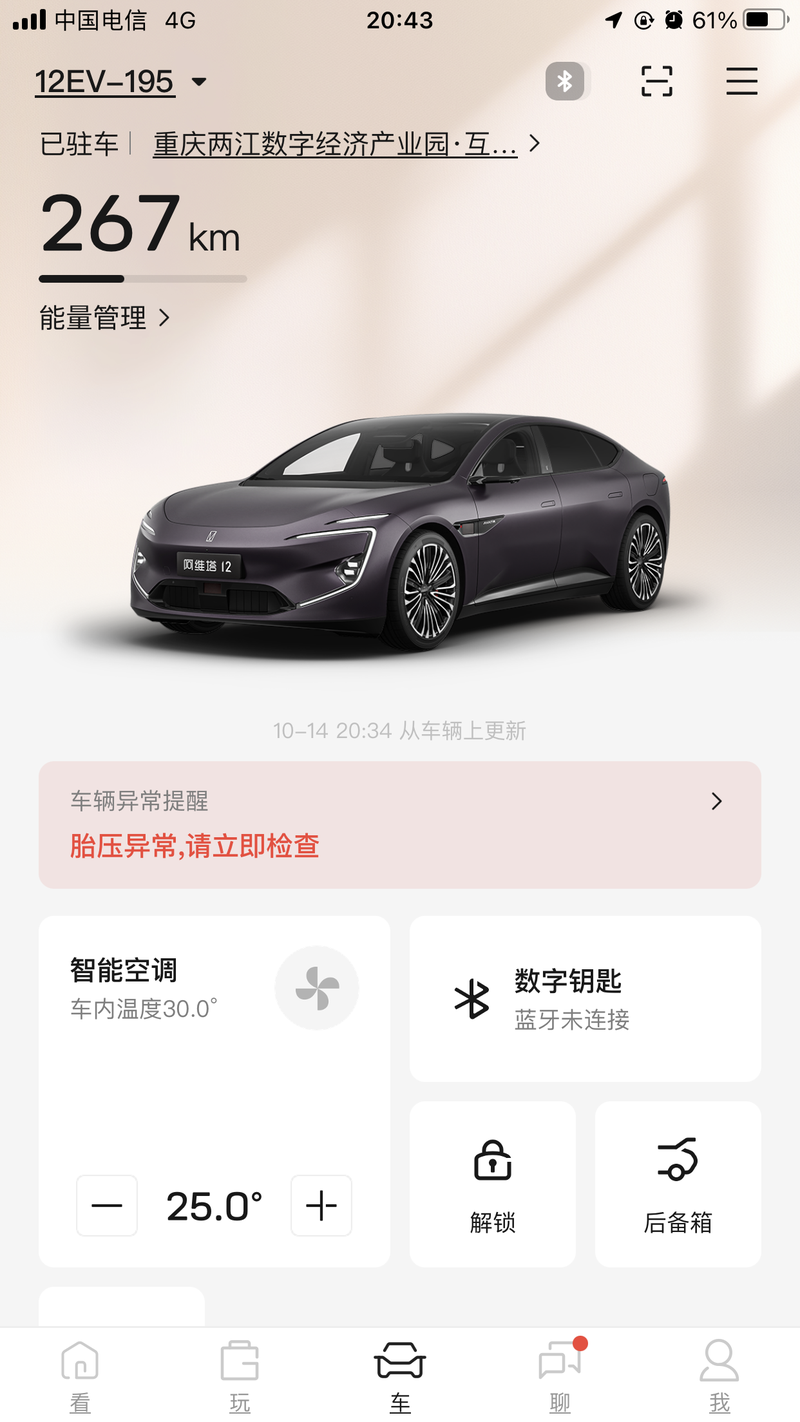This screenshot has height=1422, width=800.
Task: Decrease temperature with the minus button
Action: coord(107,1206)
